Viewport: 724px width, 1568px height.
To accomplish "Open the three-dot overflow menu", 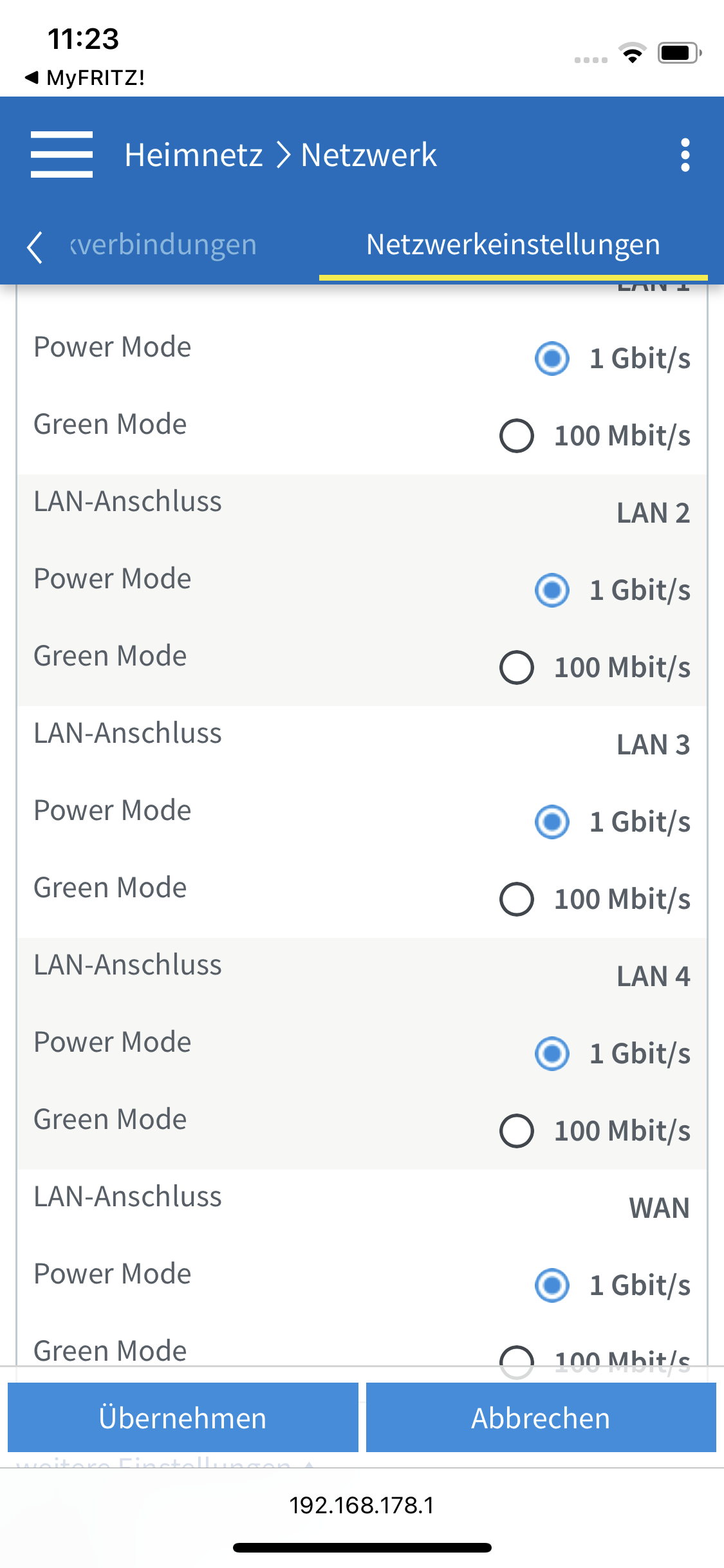I will 685,155.
